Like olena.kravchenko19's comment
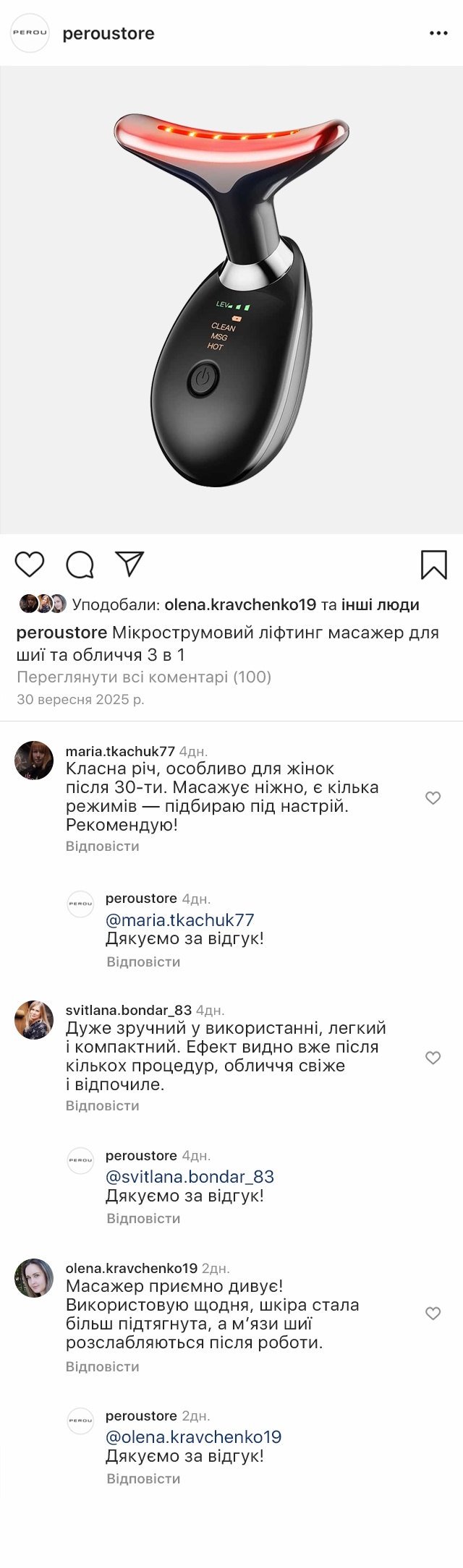Image resolution: width=463 pixels, height=1568 pixels. tap(433, 1313)
